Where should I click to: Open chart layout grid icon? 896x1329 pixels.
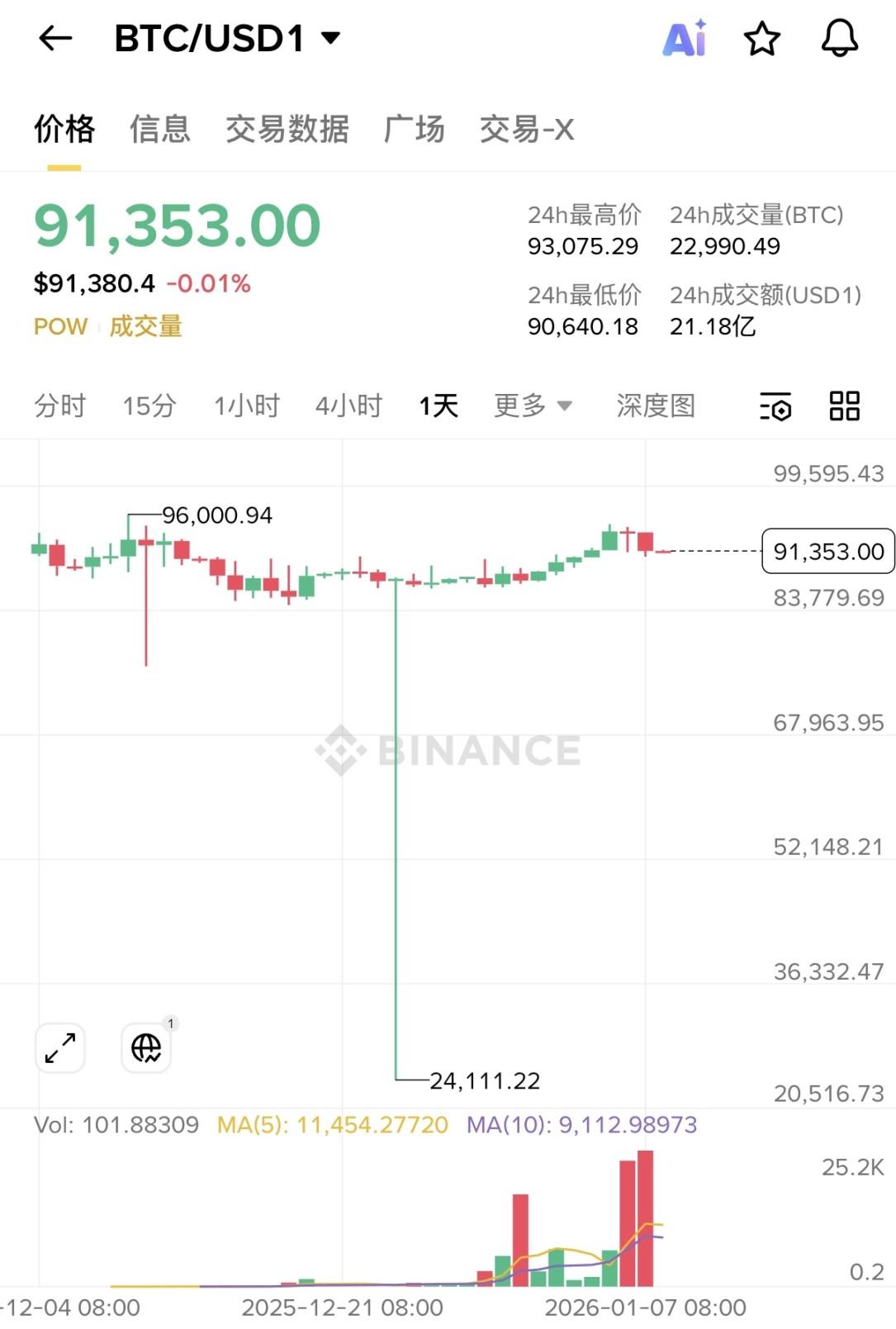pyautogui.click(x=844, y=406)
